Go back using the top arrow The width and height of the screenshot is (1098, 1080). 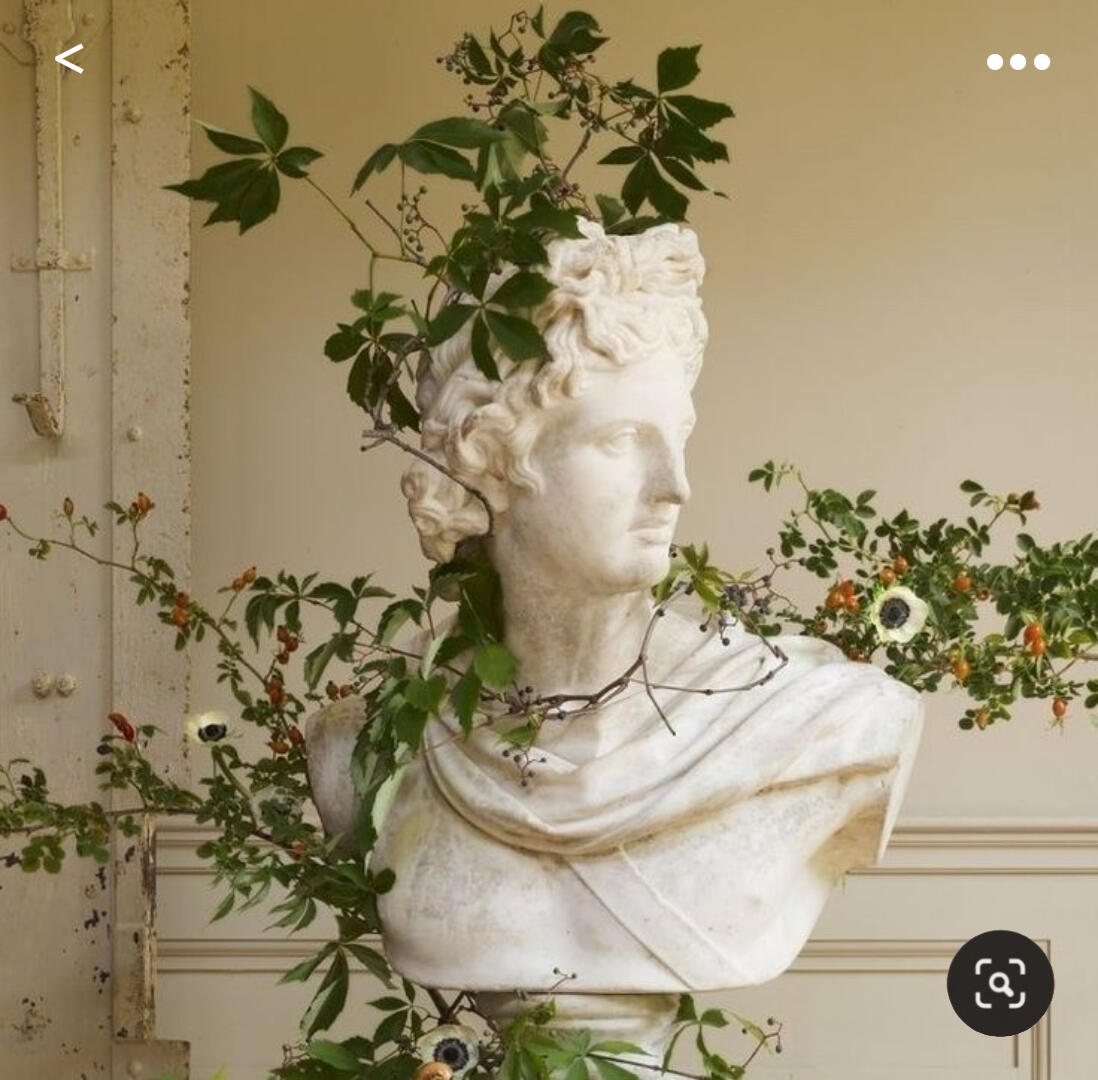(x=69, y=59)
